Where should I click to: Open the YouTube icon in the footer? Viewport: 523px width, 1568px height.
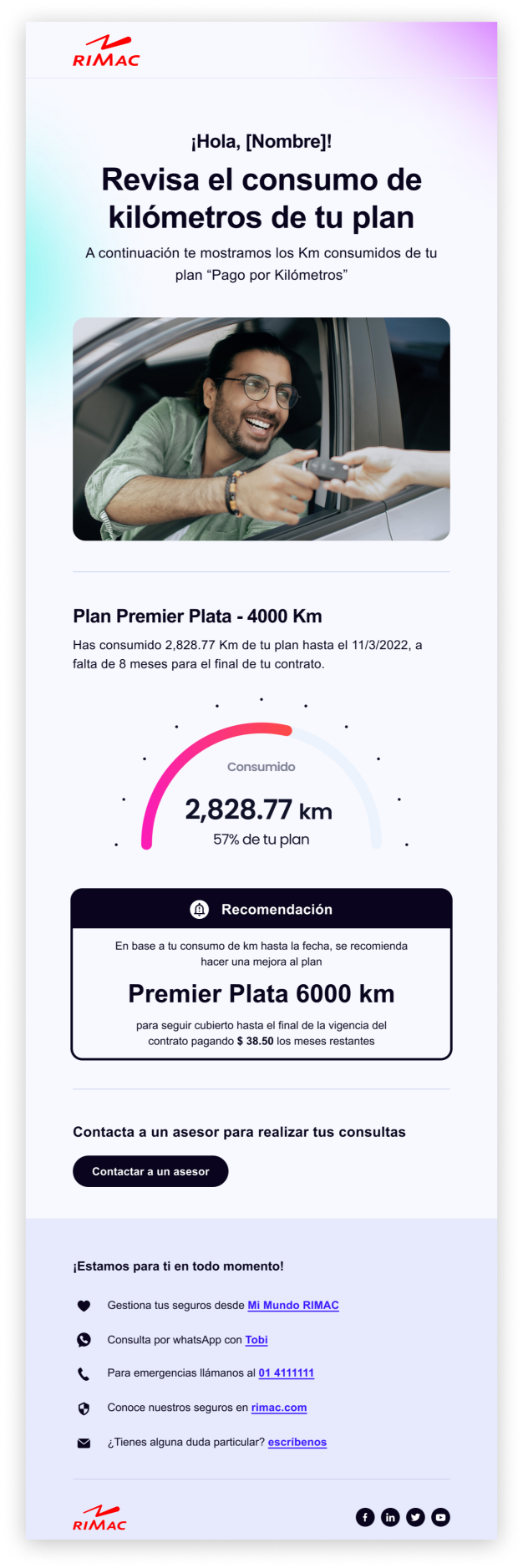pyautogui.click(x=440, y=1517)
